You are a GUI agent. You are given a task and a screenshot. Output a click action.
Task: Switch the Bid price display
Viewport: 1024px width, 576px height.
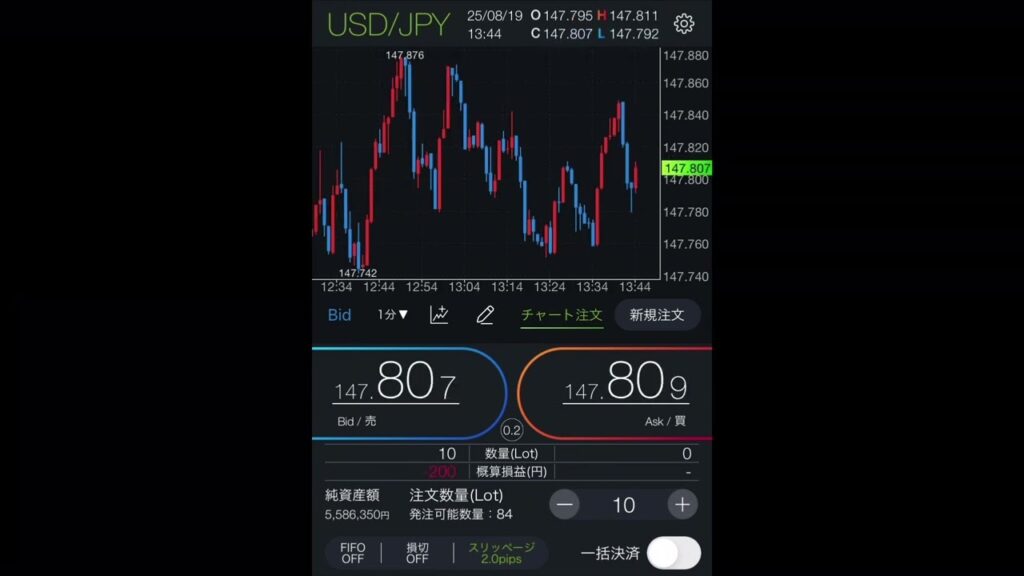[x=340, y=315]
